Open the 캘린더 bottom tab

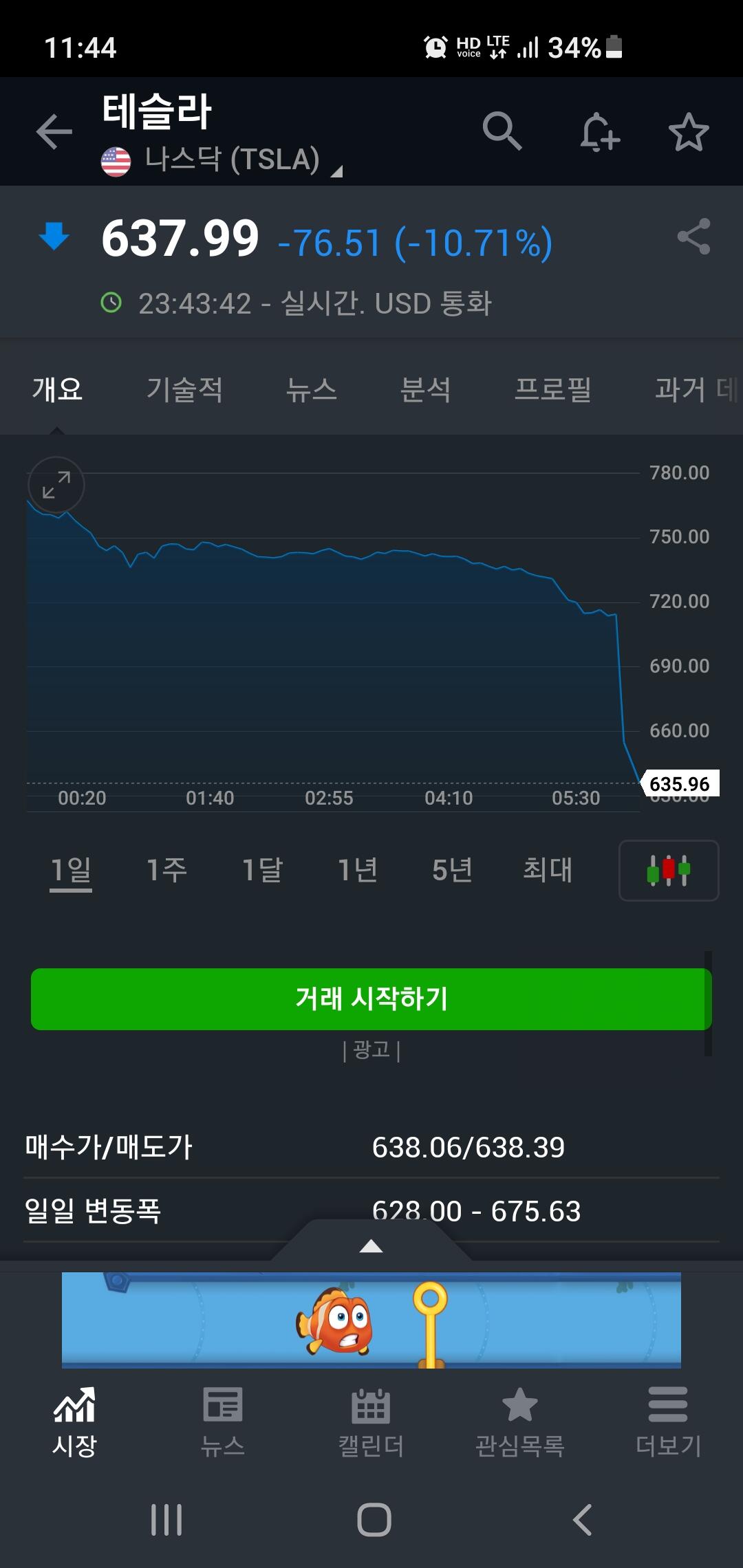[x=371, y=1421]
